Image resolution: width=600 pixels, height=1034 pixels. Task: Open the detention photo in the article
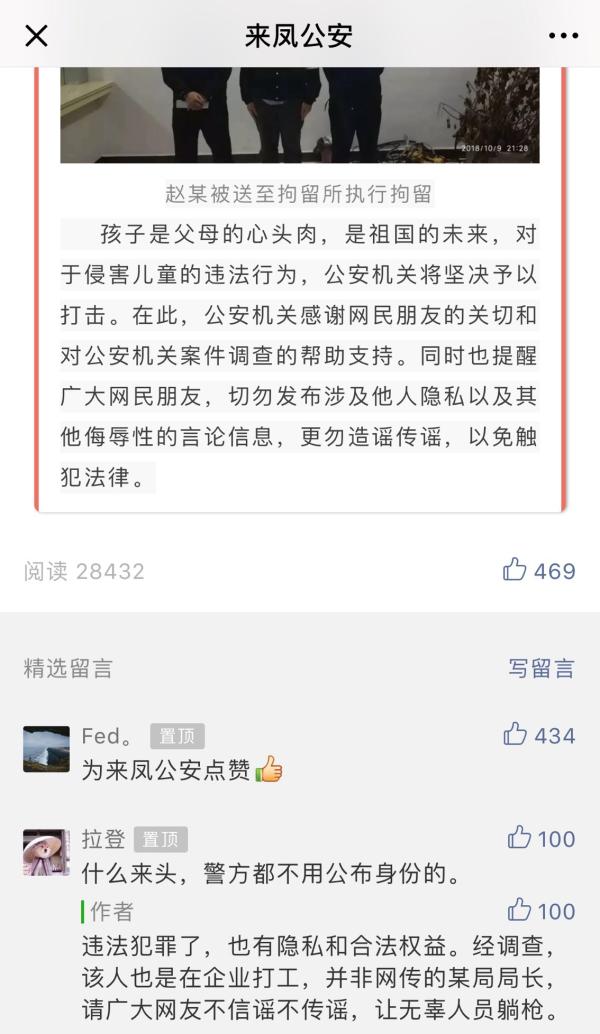click(x=300, y=114)
